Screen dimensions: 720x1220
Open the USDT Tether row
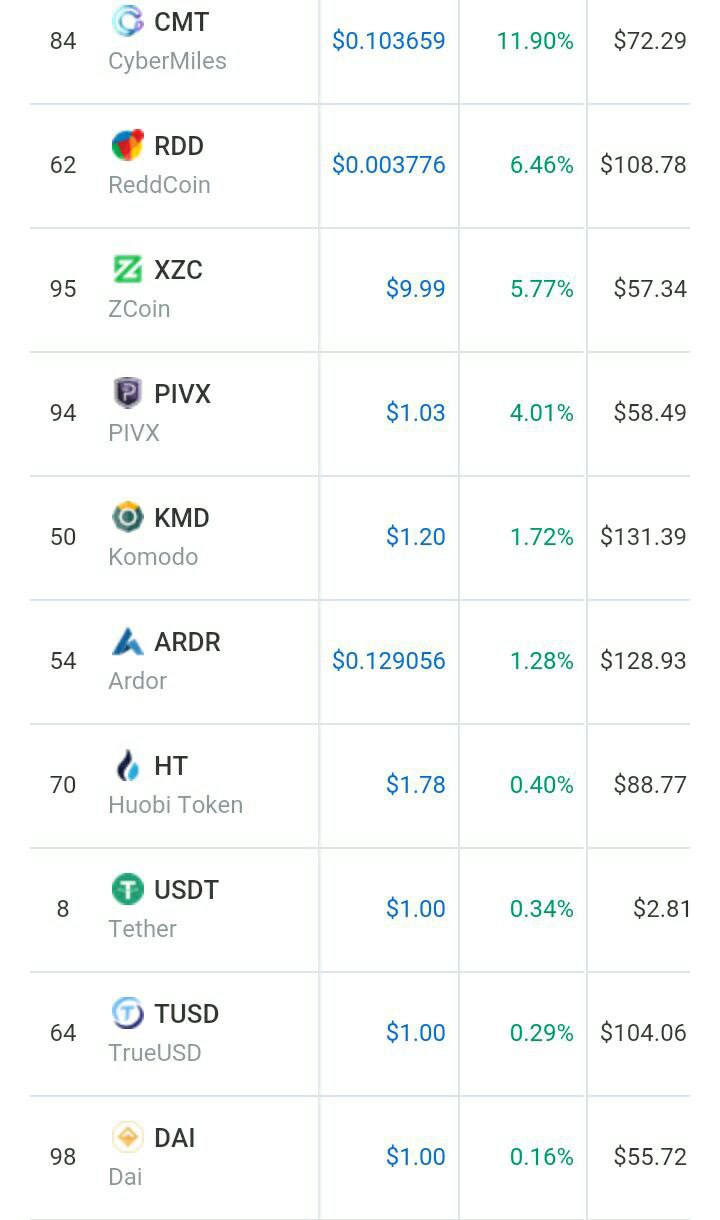[360, 910]
